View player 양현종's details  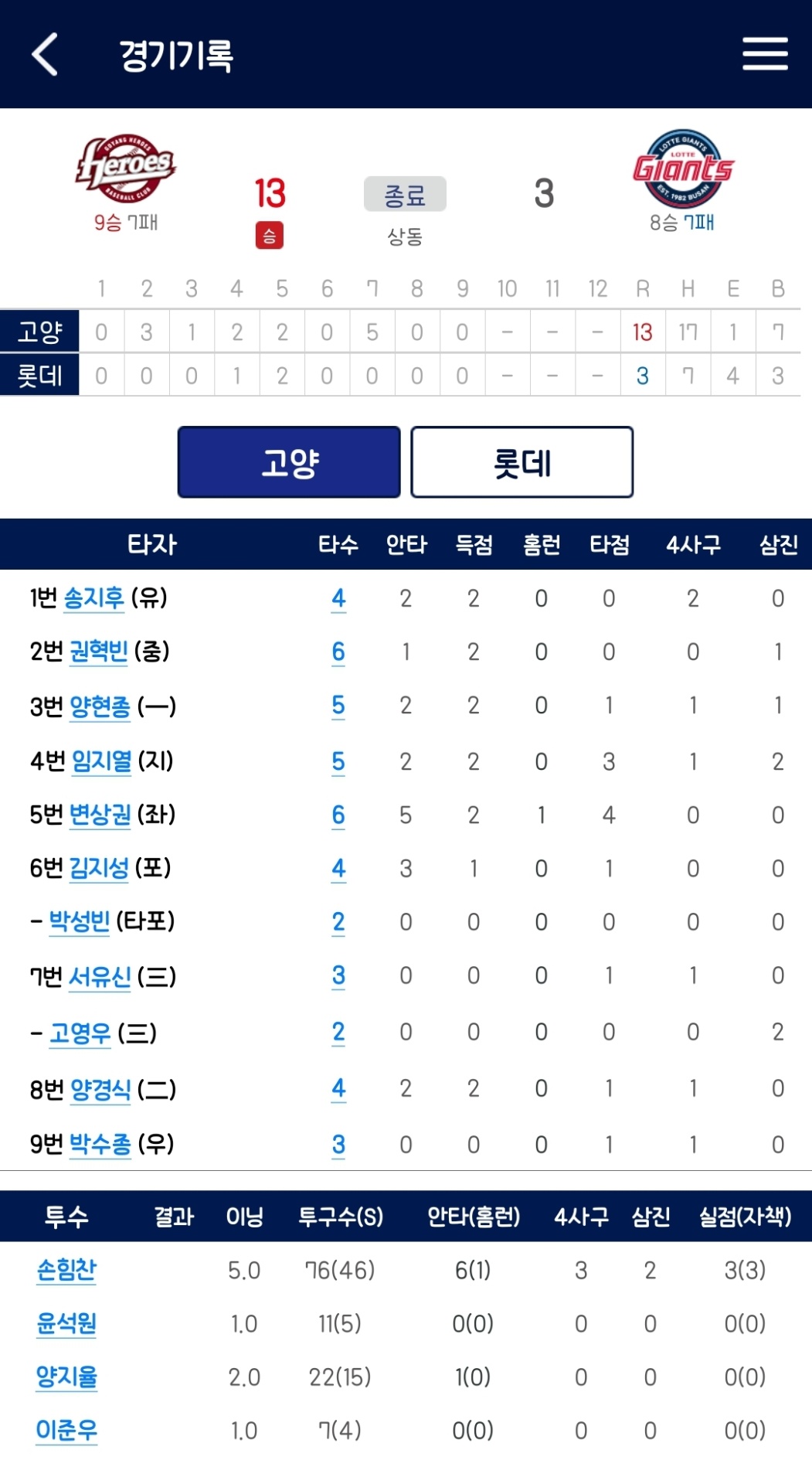pos(100,706)
